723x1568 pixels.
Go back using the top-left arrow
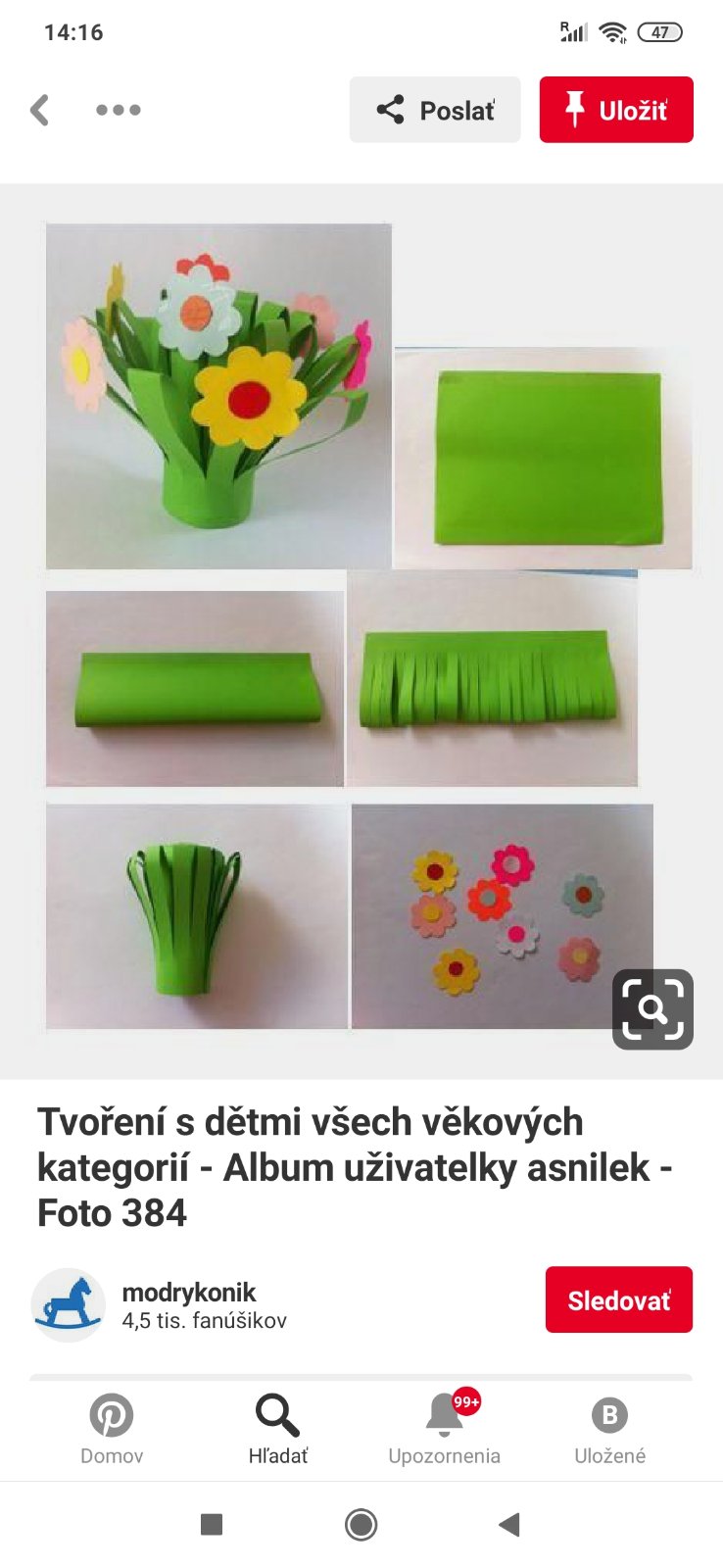click(40, 110)
